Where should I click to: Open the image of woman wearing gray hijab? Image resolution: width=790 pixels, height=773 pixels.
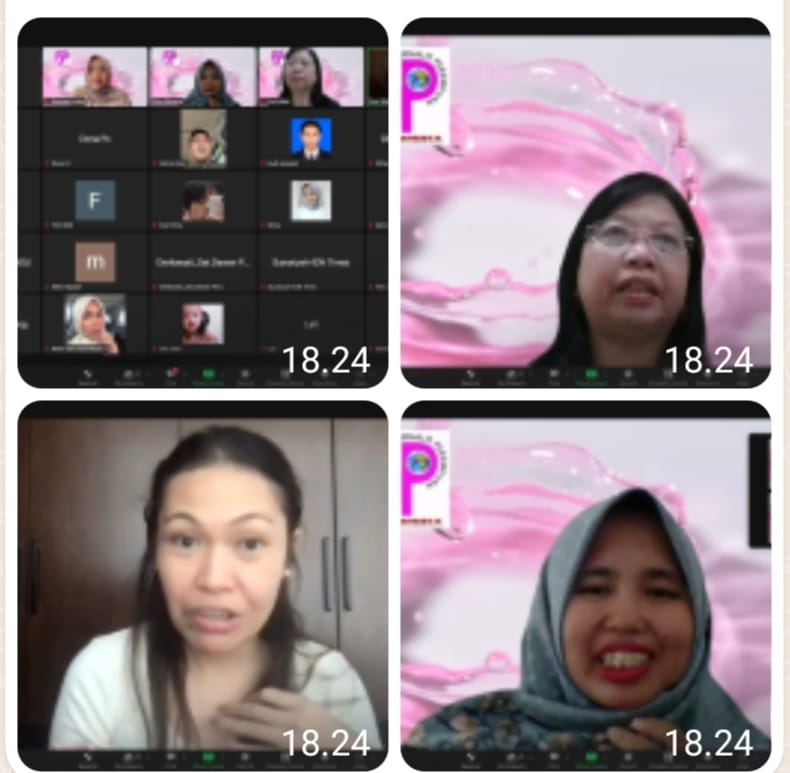pyautogui.click(x=586, y=585)
